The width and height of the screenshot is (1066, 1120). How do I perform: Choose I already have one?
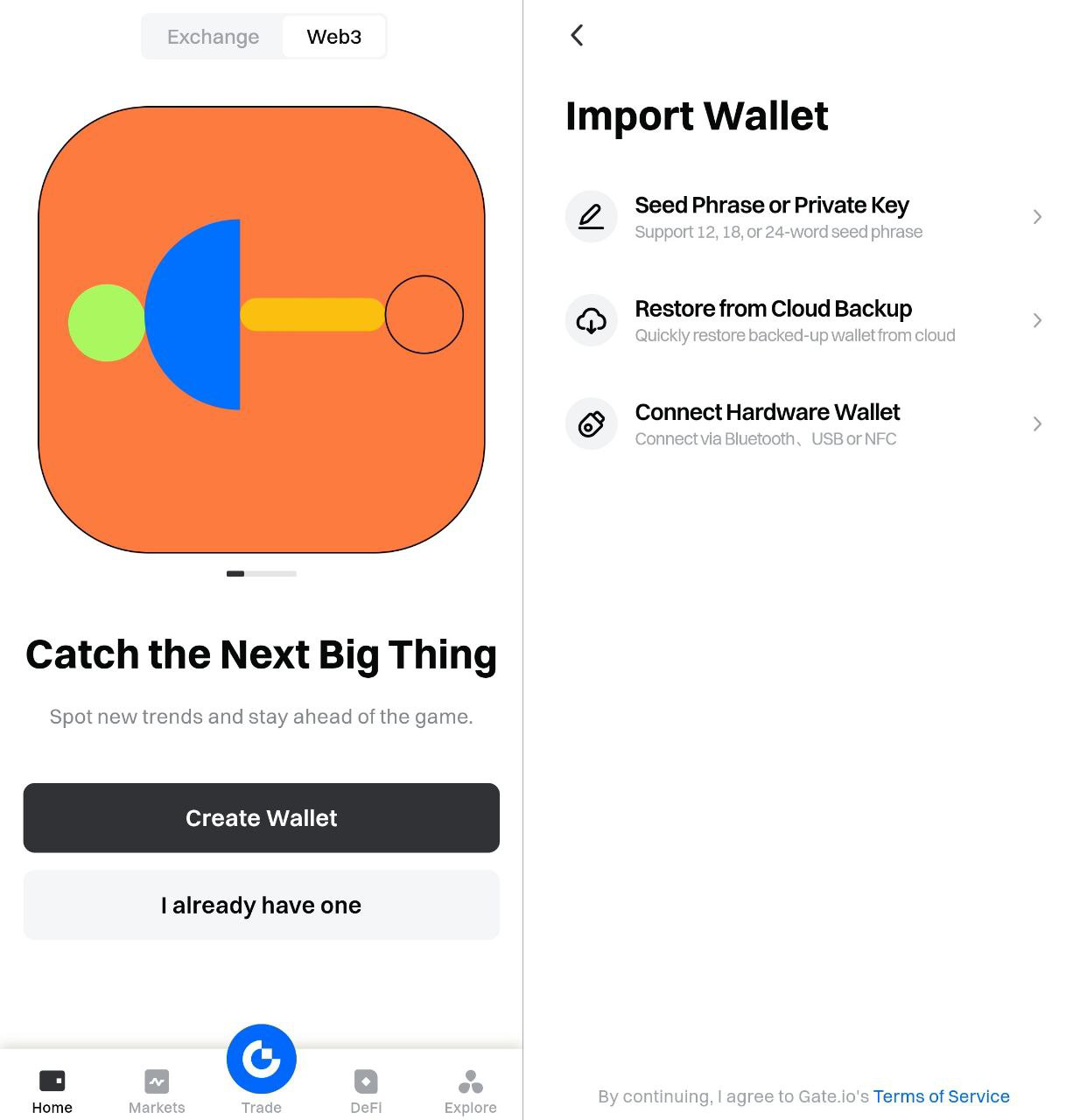261,905
